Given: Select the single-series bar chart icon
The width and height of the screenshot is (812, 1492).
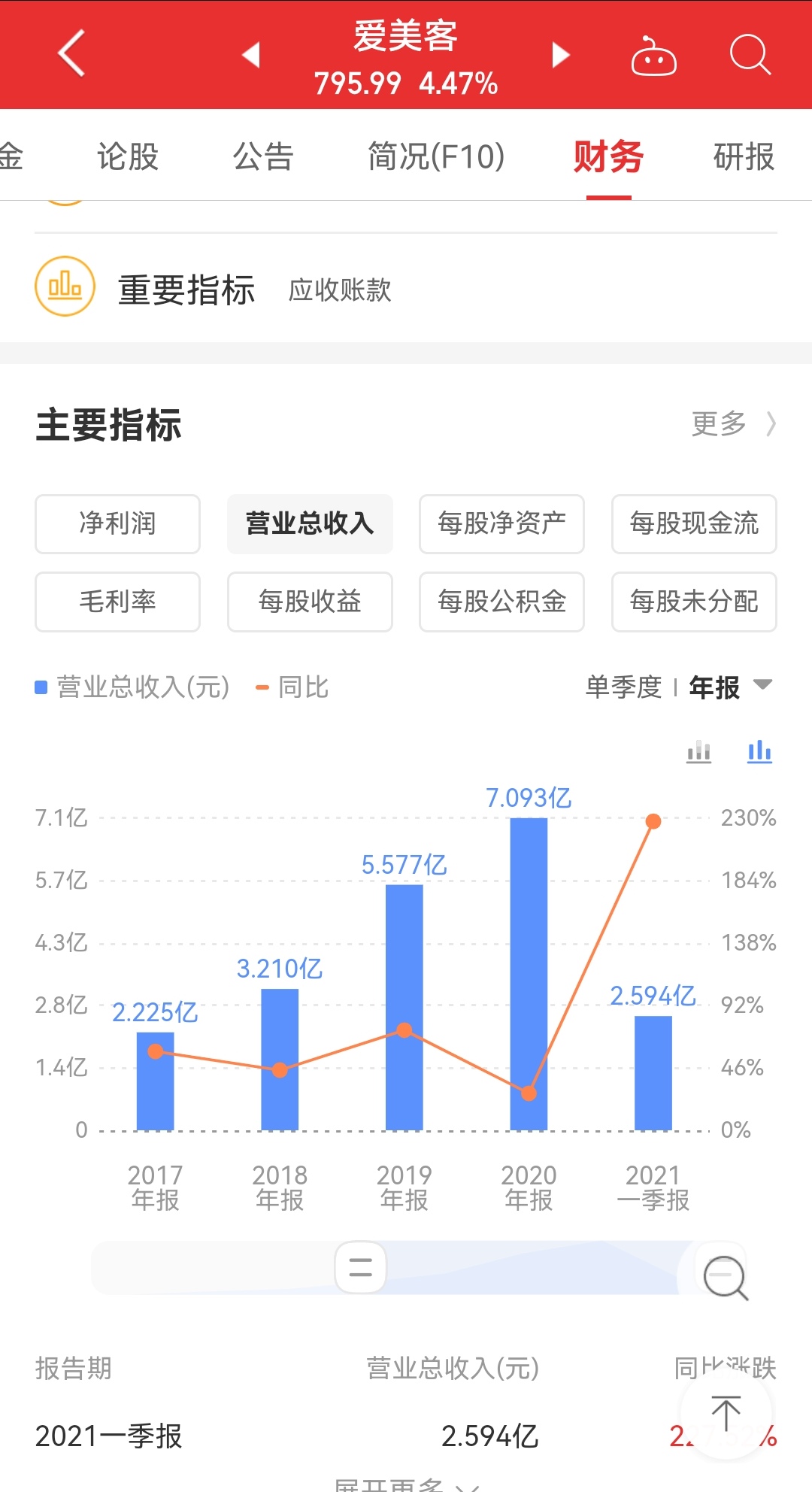Looking at the screenshot, I should 759,751.
